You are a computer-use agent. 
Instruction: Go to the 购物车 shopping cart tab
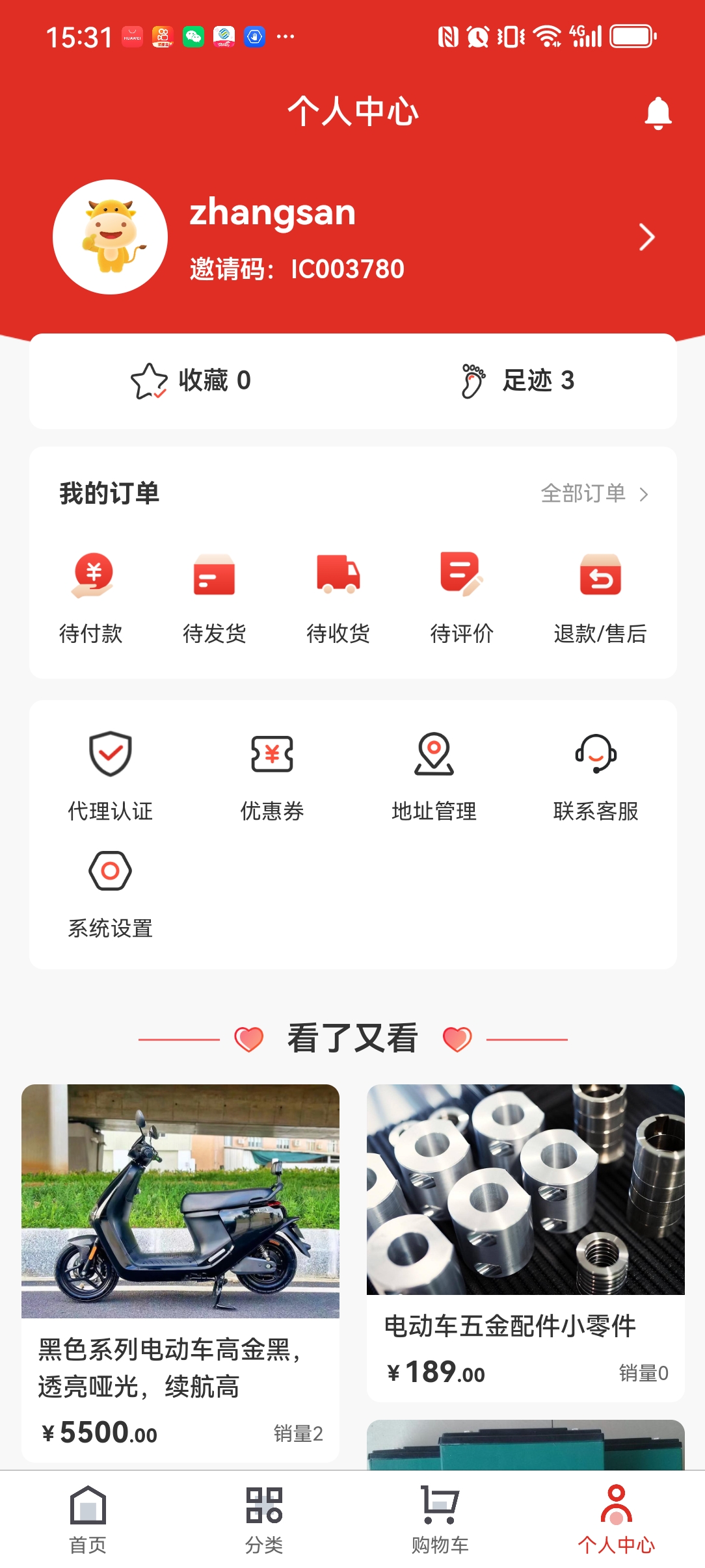(440, 1519)
